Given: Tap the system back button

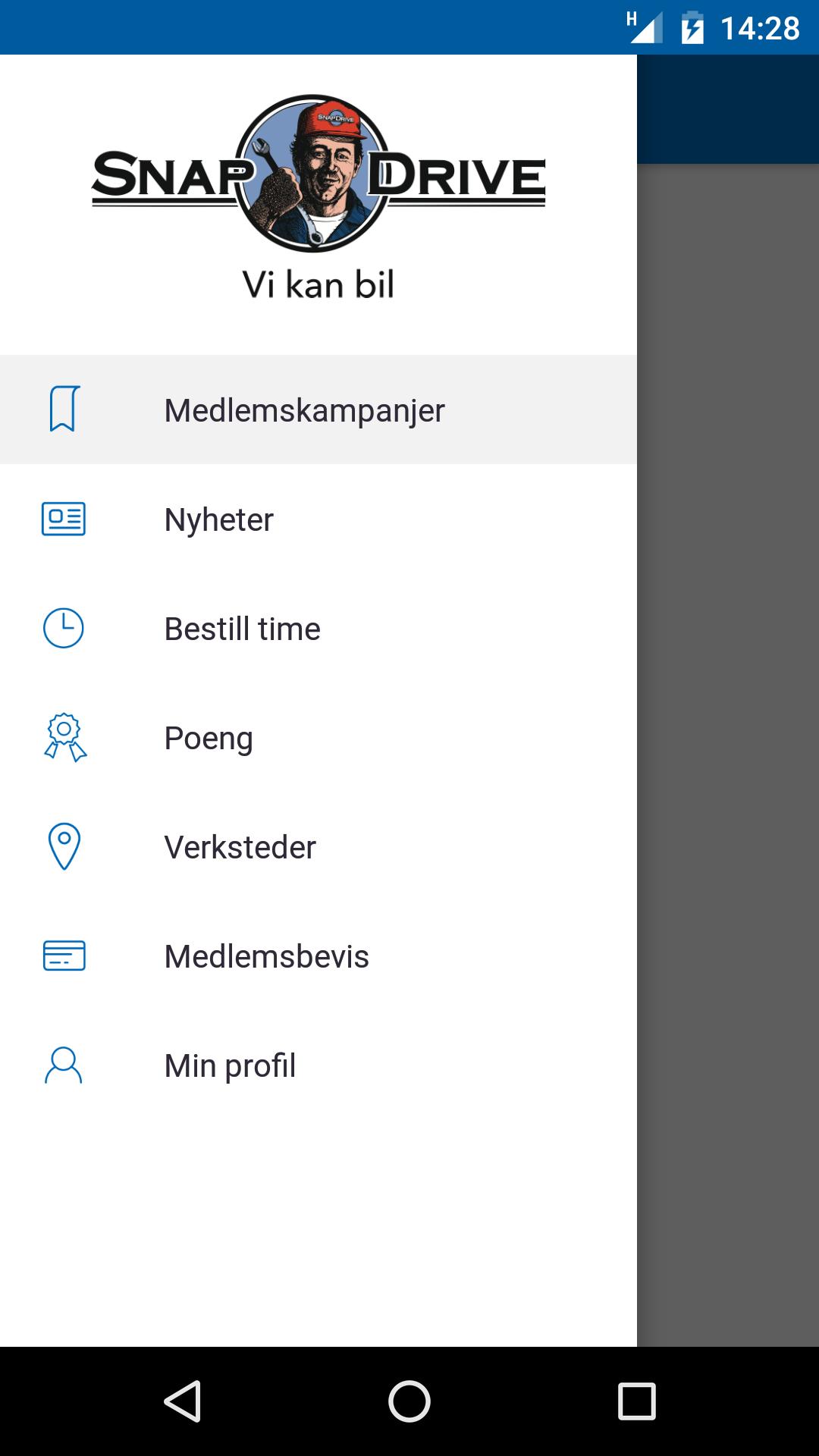Looking at the screenshot, I should point(182,1401).
